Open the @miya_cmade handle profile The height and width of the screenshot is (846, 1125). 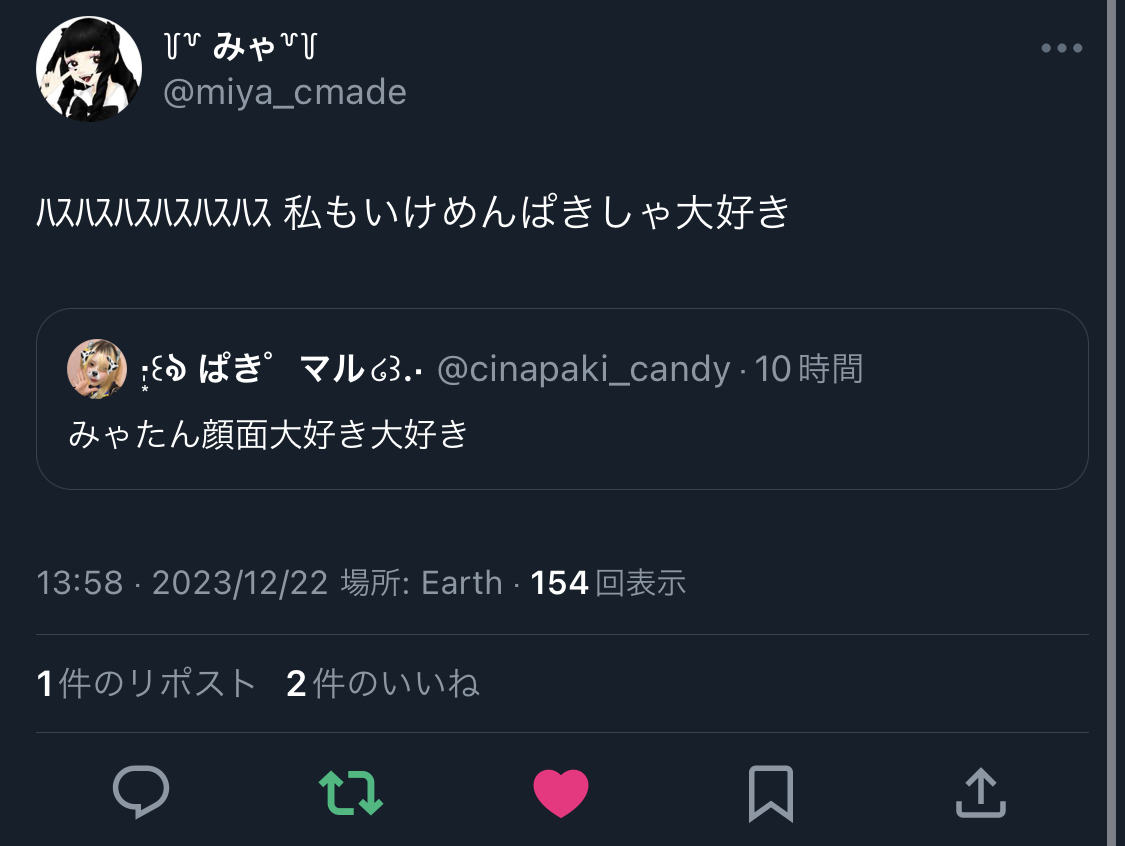(285, 92)
